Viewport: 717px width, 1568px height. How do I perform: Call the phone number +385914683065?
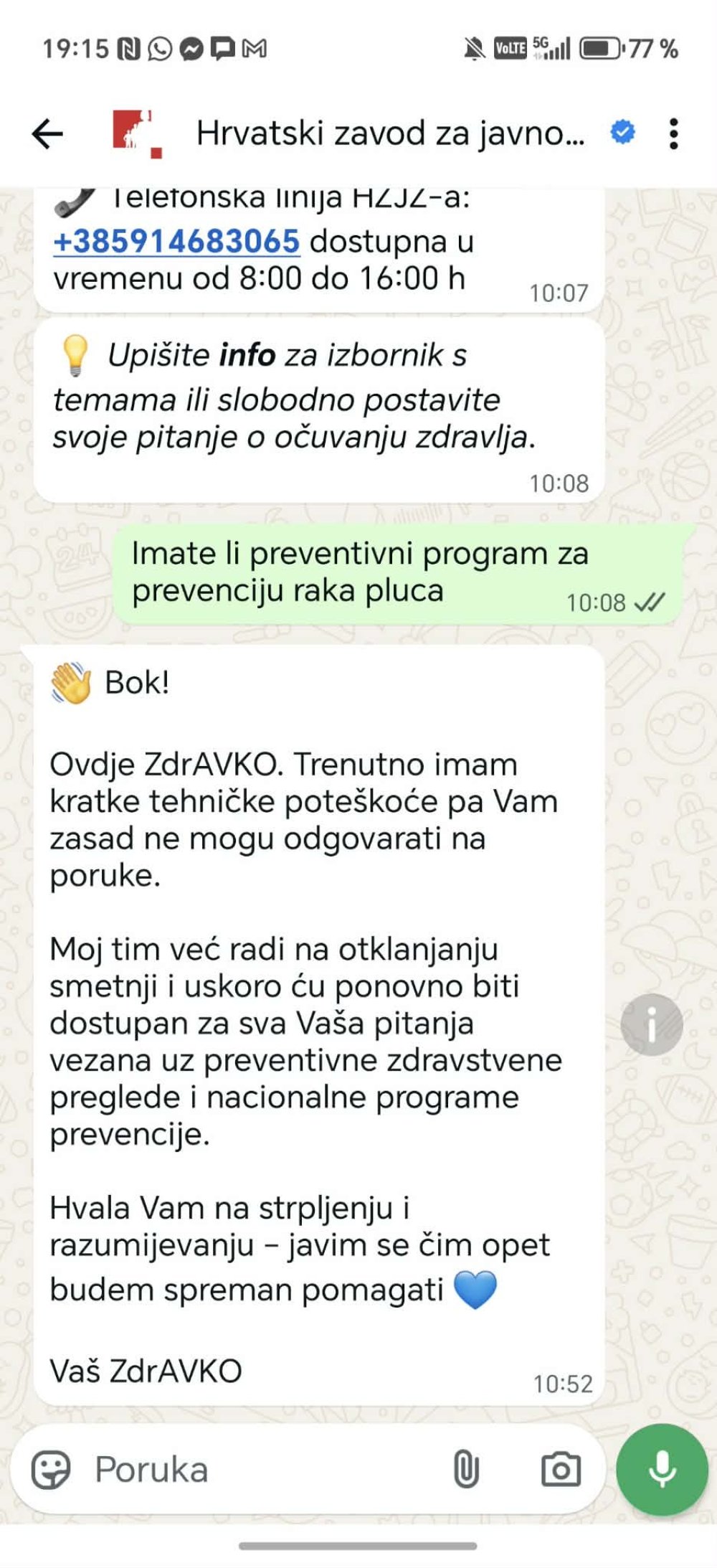[x=176, y=242]
